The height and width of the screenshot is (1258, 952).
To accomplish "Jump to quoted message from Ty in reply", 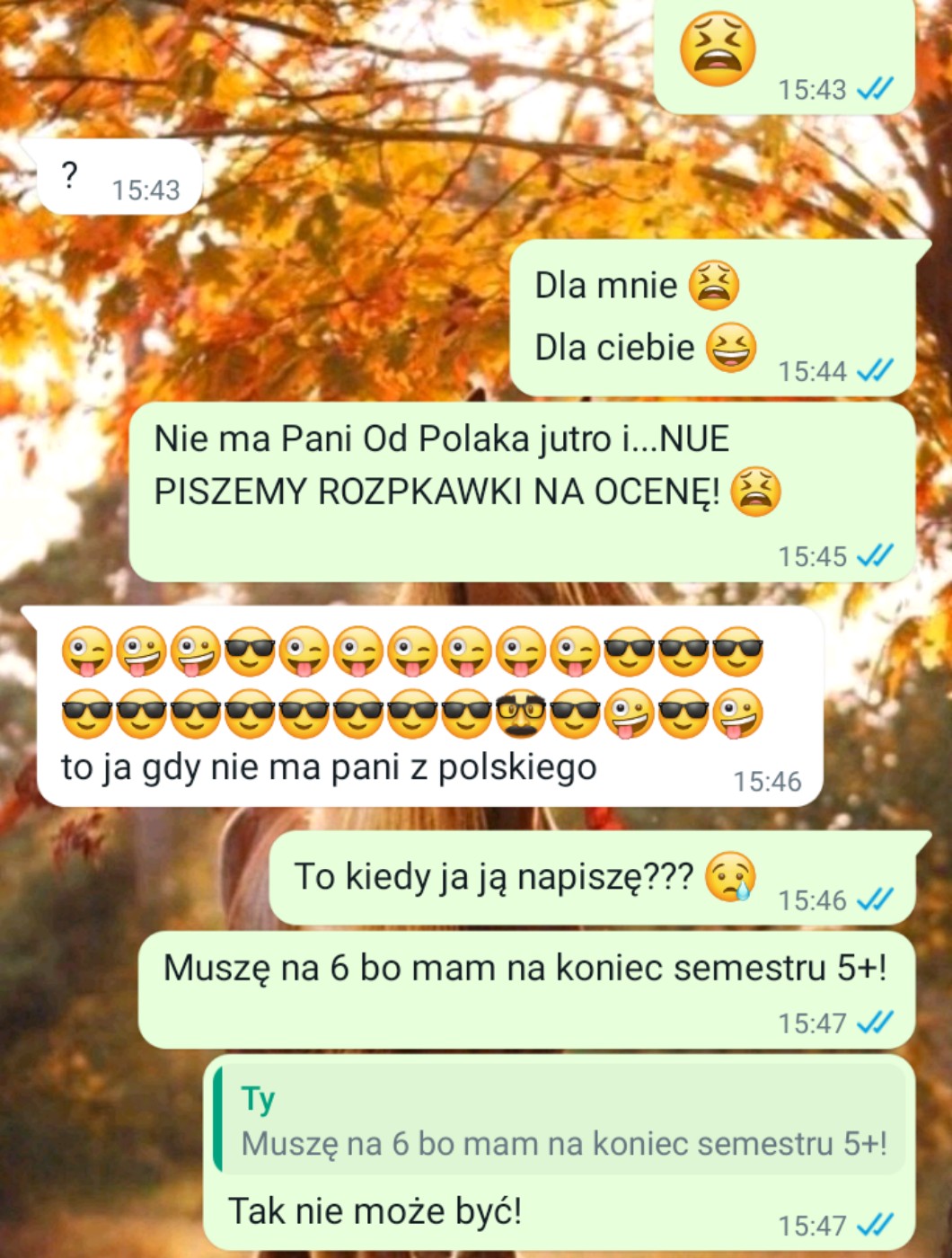I will pyautogui.click(x=559, y=1120).
